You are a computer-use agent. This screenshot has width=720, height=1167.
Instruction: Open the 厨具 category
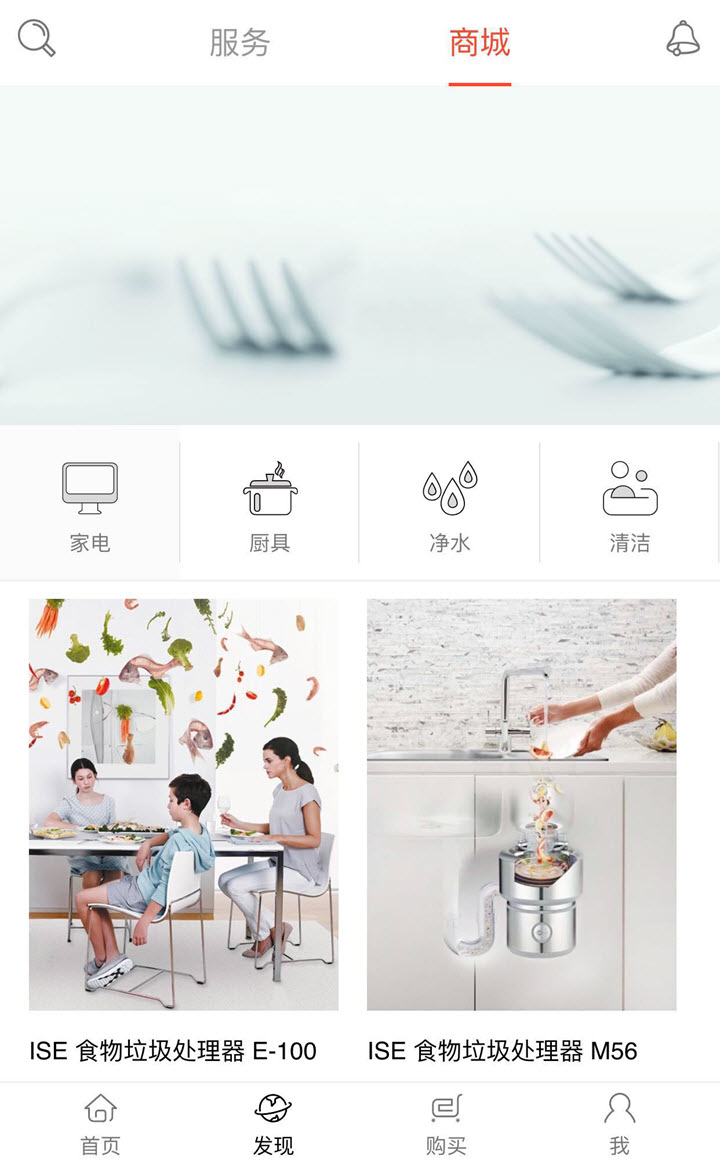(x=270, y=506)
